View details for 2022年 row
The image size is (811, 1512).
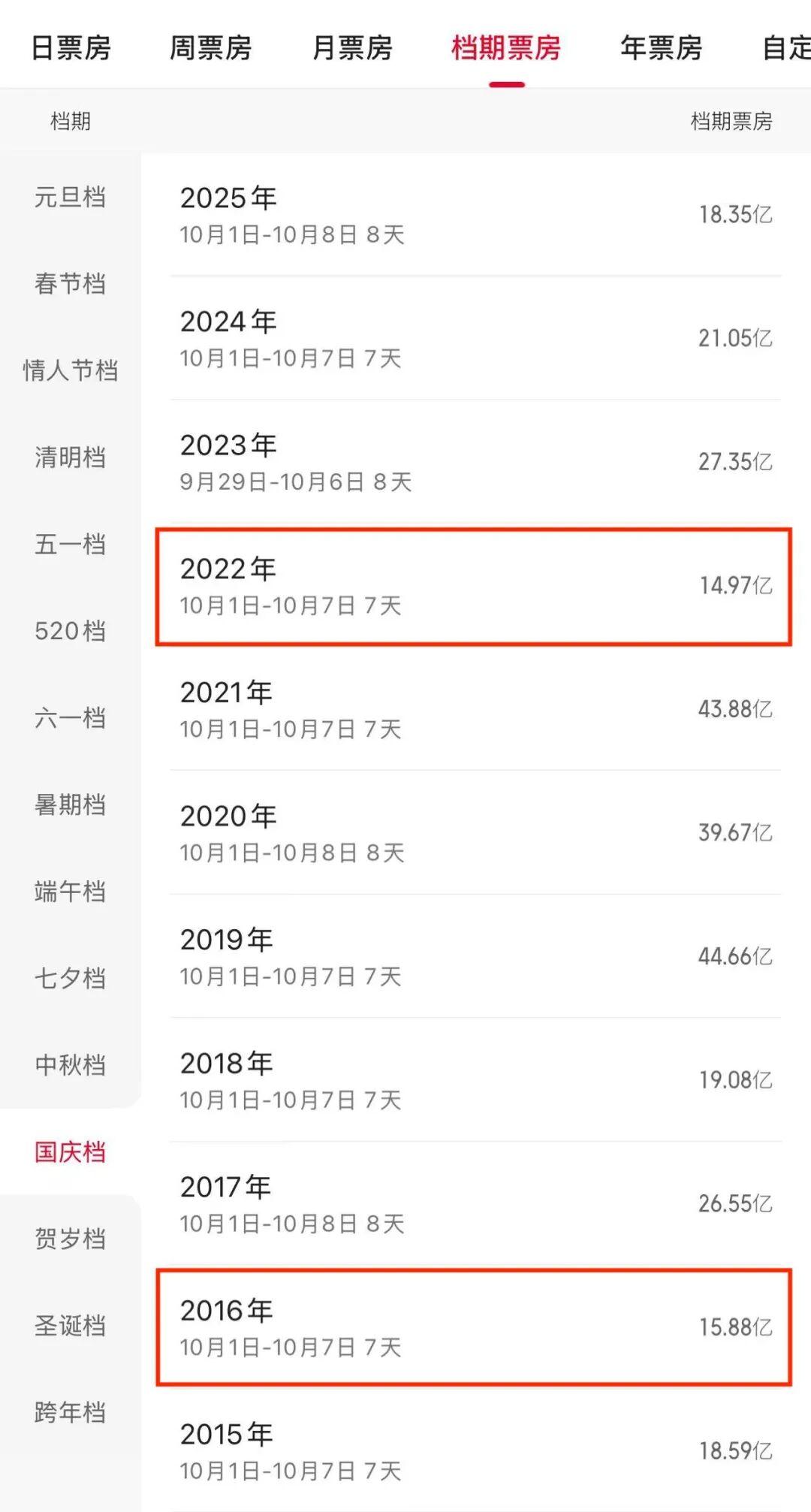coord(475,586)
